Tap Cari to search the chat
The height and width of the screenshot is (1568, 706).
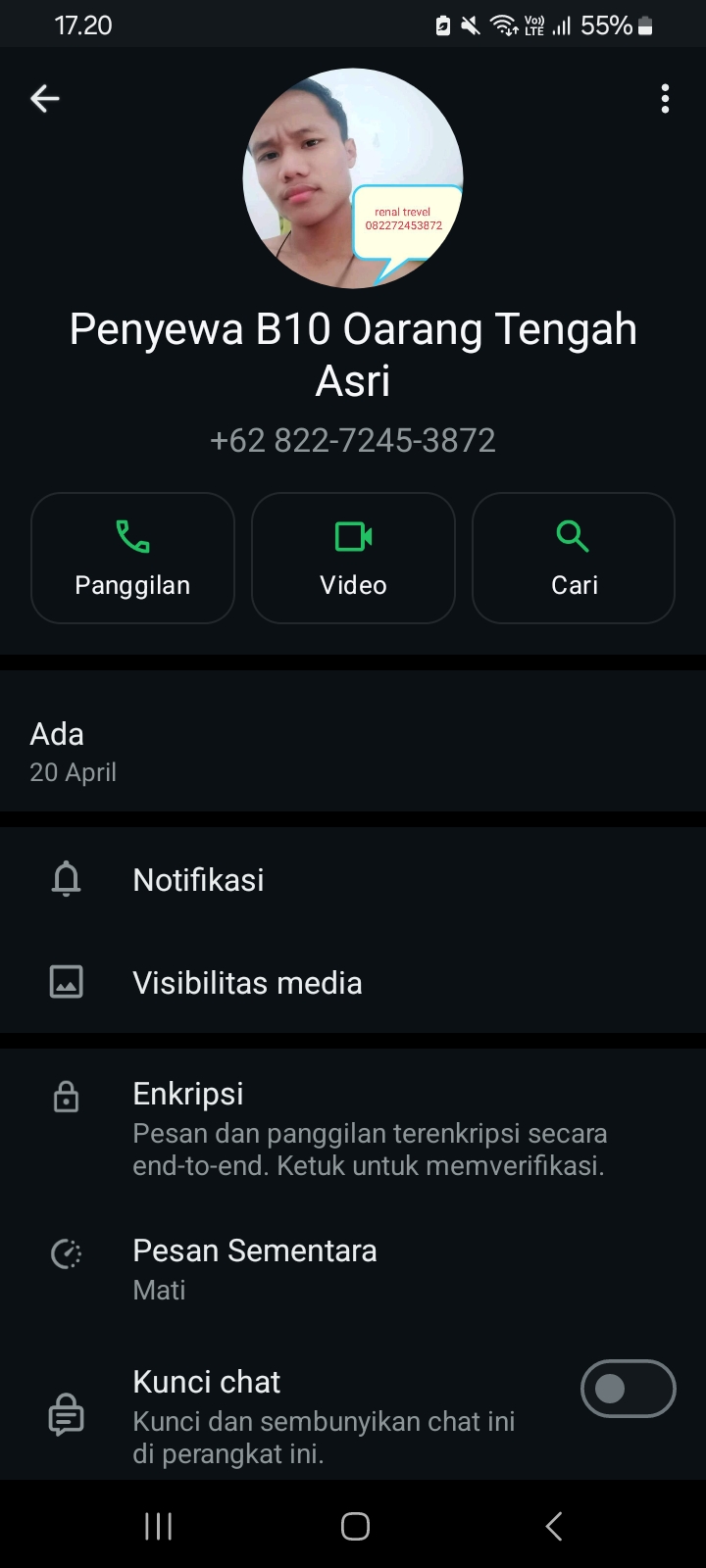(x=574, y=558)
